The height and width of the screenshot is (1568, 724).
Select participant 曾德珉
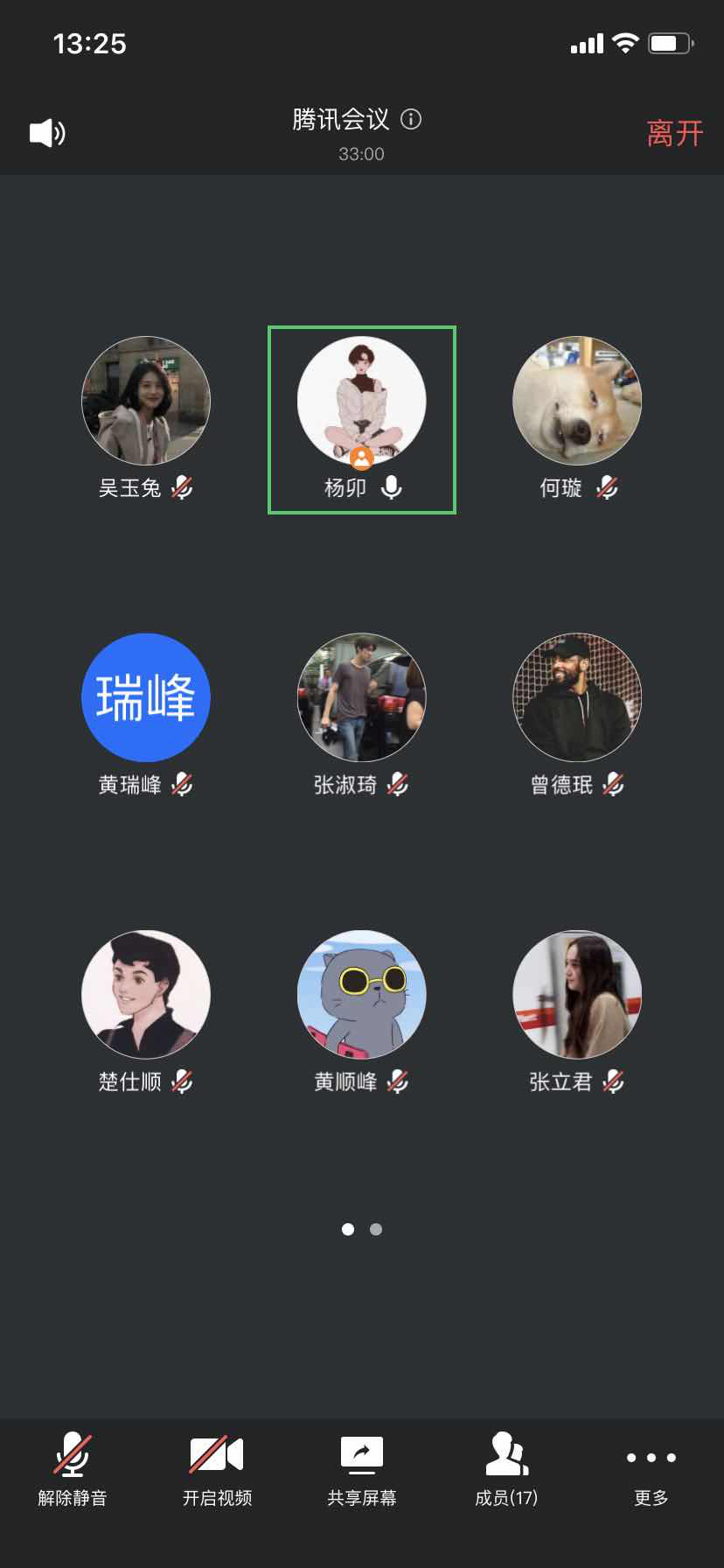[577, 697]
